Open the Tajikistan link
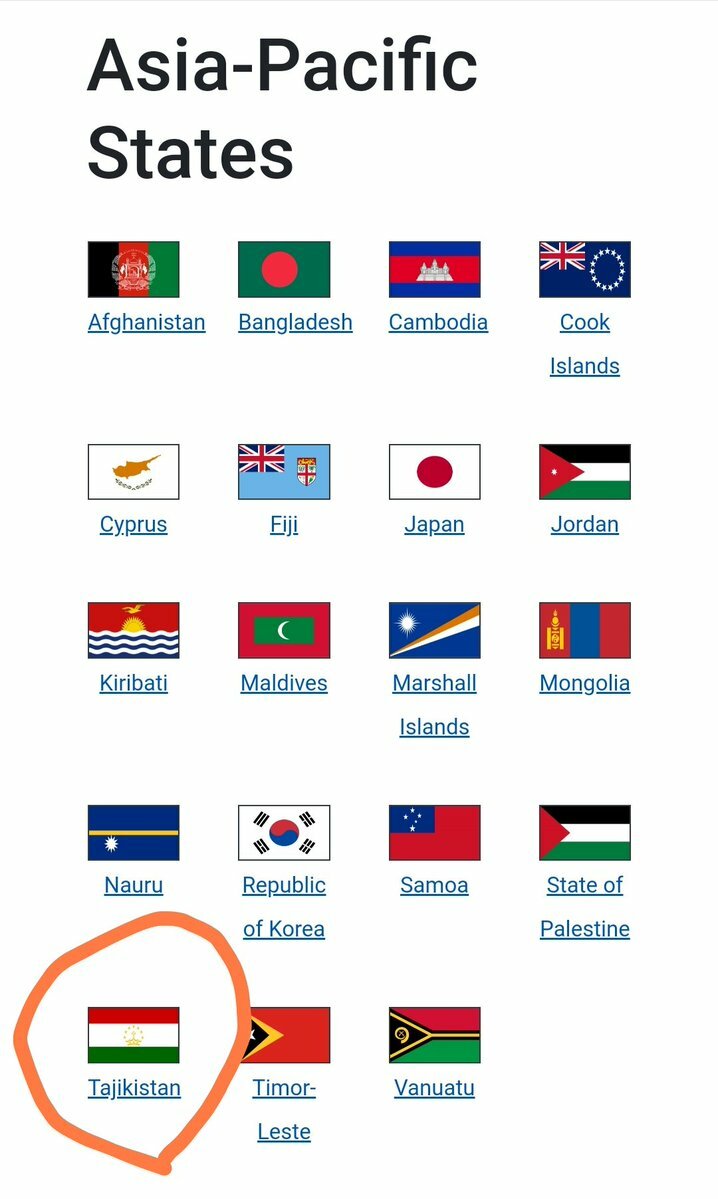This screenshot has height=1199, width=718. (x=133, y=1087)
